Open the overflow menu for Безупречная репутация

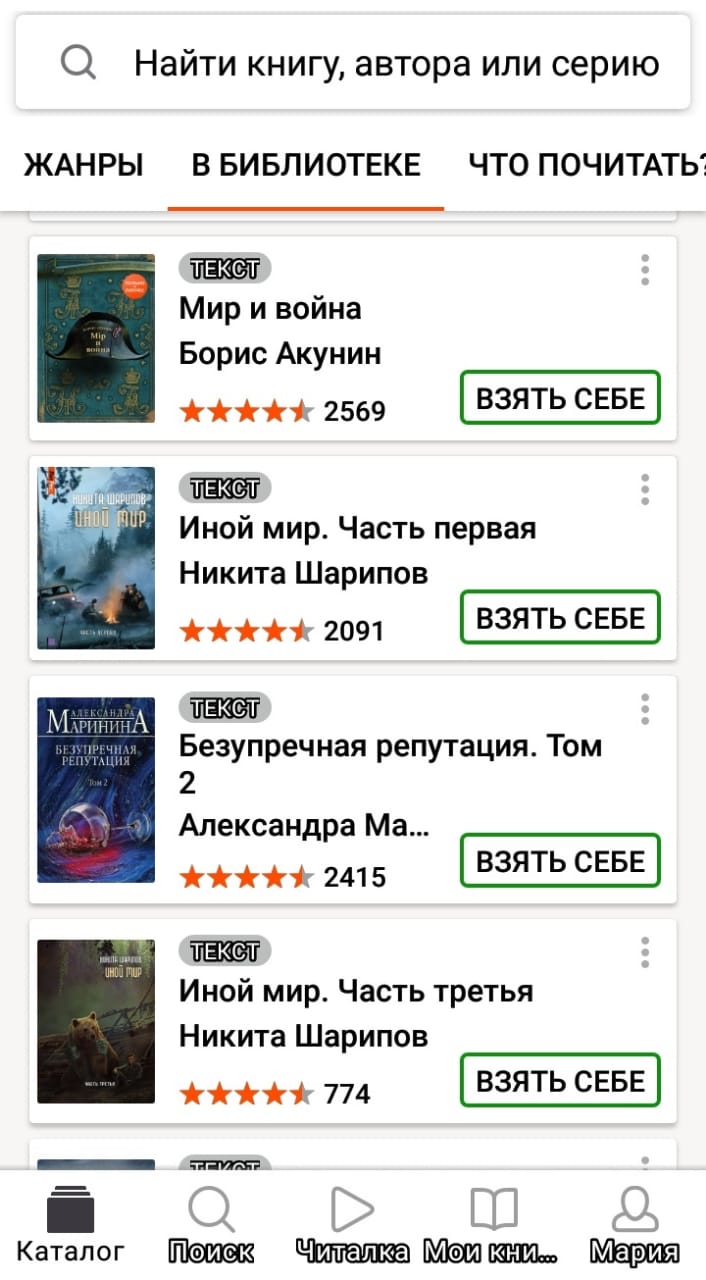click(645, 709)
